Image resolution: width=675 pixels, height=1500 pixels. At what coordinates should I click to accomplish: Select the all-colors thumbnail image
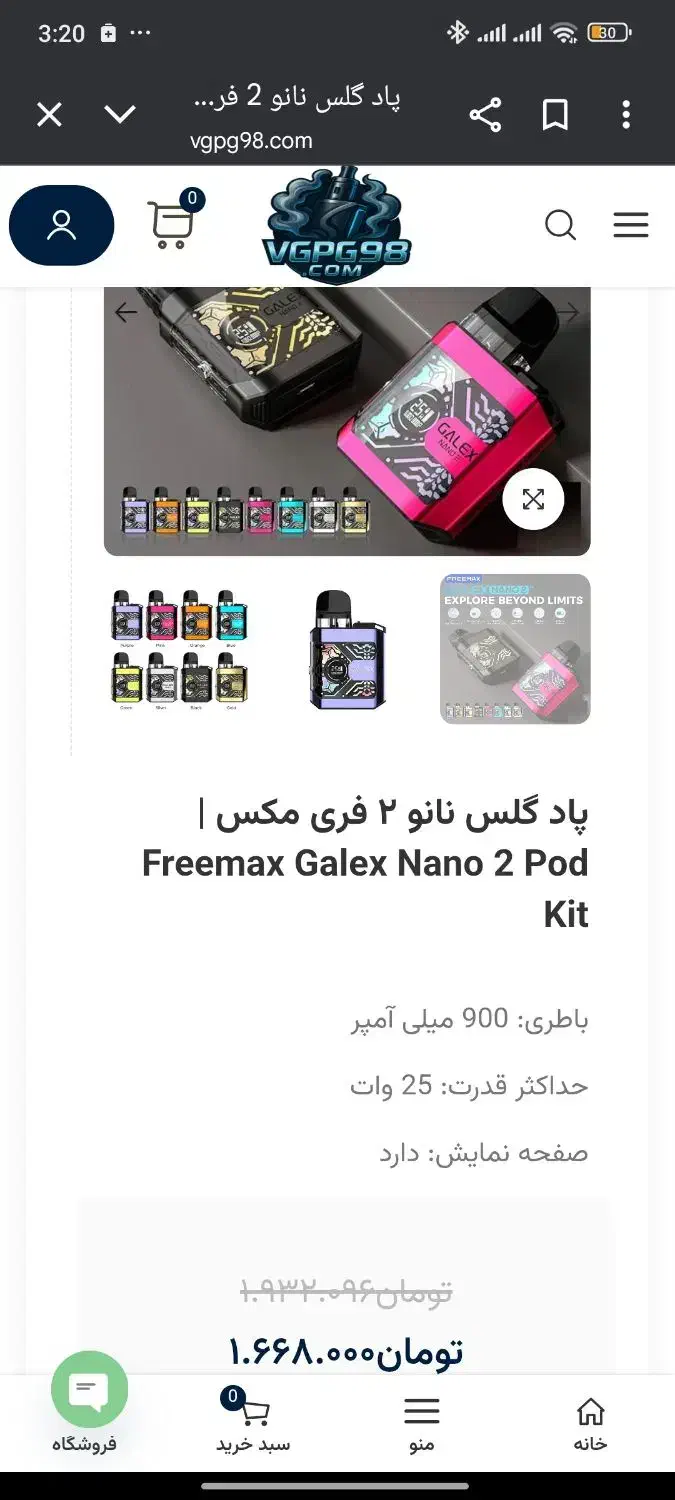(179, 648)
